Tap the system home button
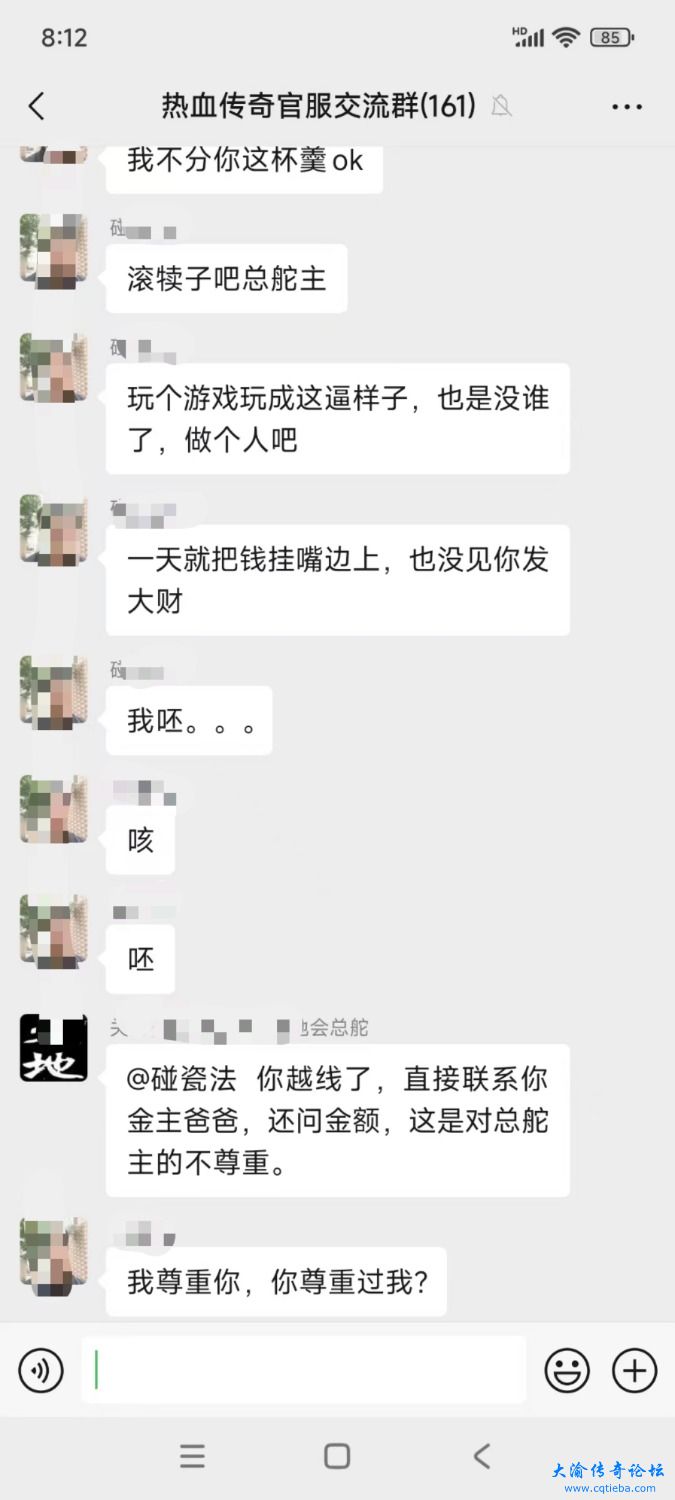 click(x=337, y=1456)
